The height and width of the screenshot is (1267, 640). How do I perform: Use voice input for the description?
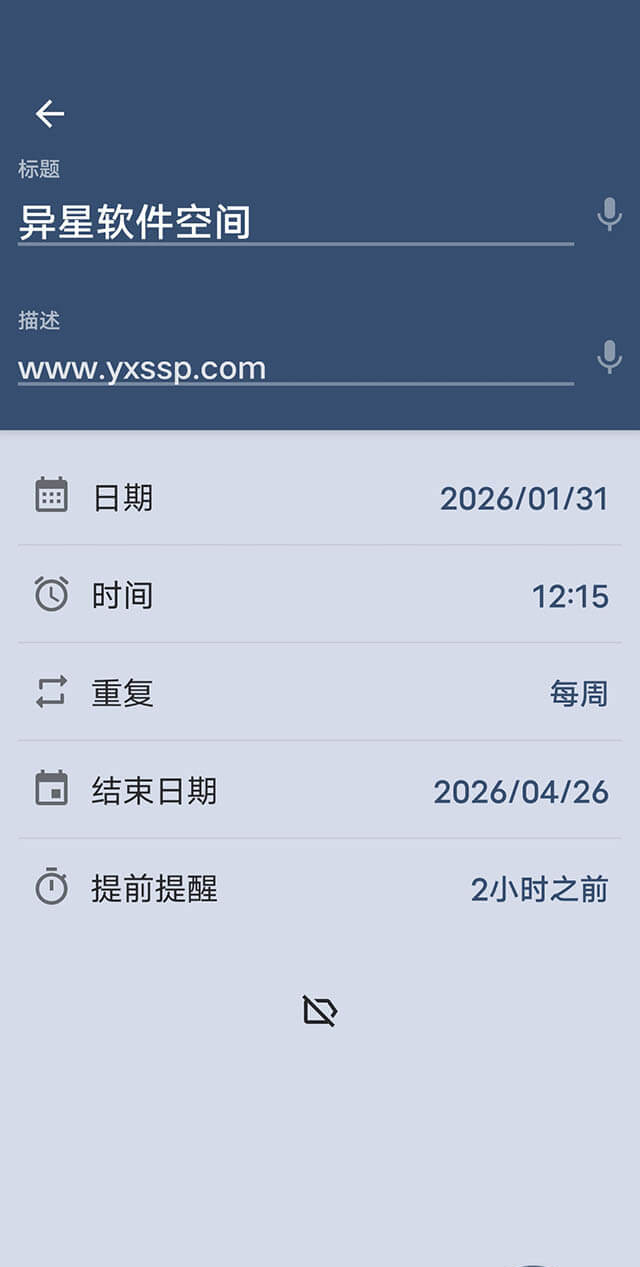coord(609,357)
